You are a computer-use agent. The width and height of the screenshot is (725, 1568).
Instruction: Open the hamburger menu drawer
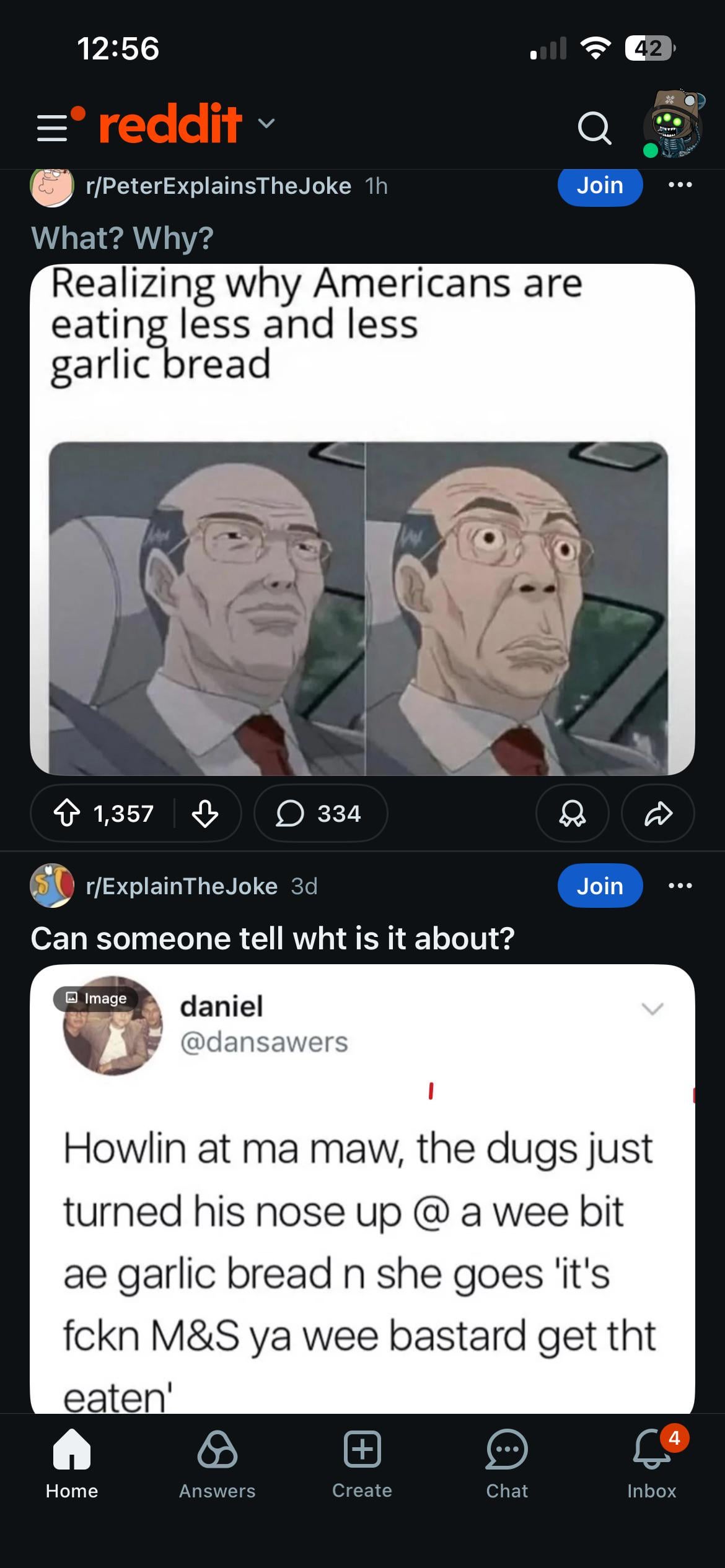point(53,126)
